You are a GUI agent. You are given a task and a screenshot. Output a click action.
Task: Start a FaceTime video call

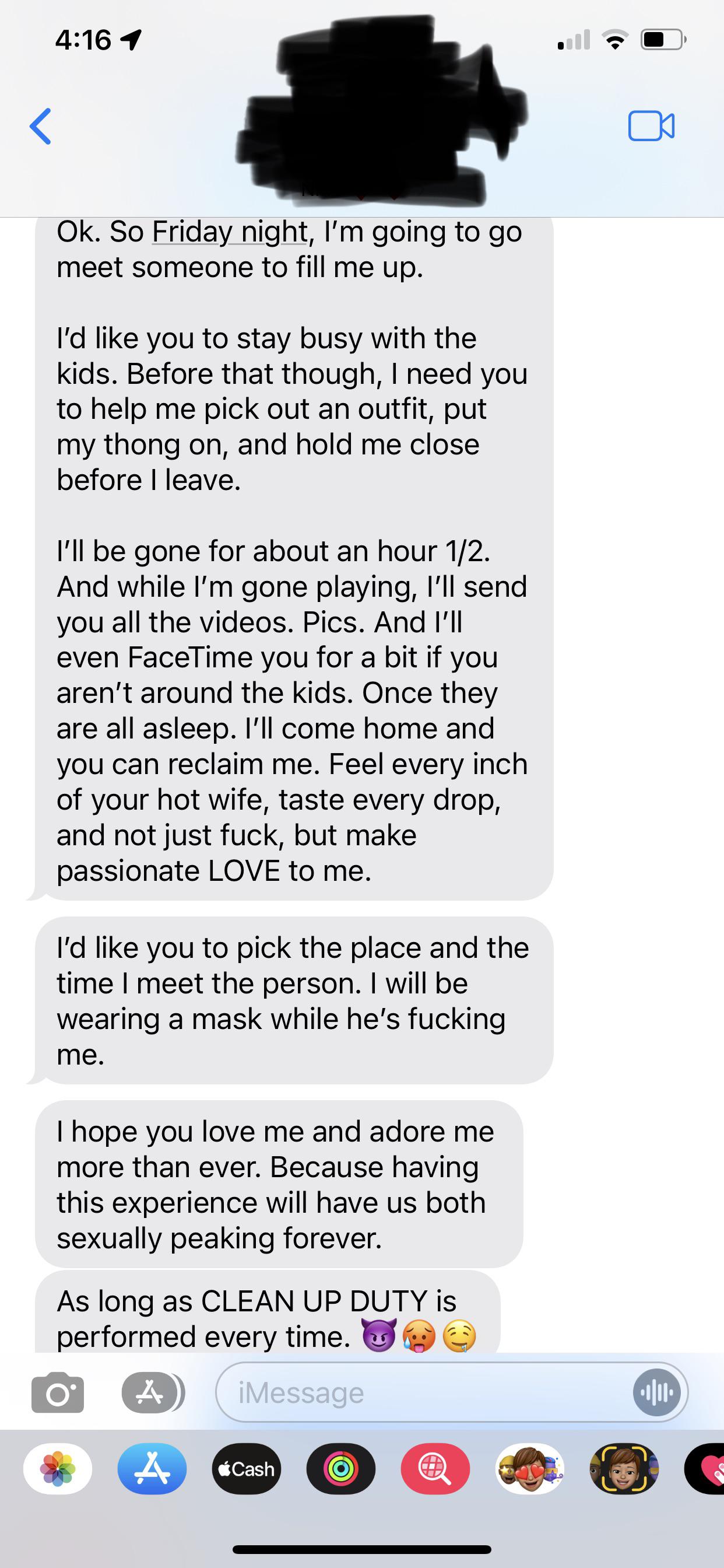pyautogui.click(x=651, y=126)
